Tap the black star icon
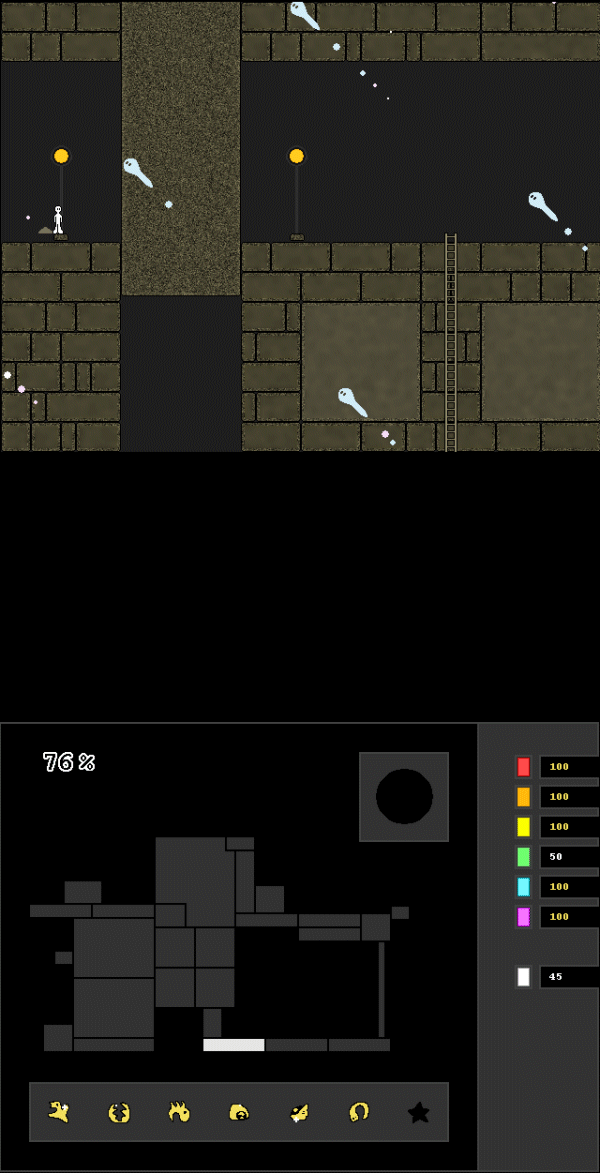 pos(419,1112)
